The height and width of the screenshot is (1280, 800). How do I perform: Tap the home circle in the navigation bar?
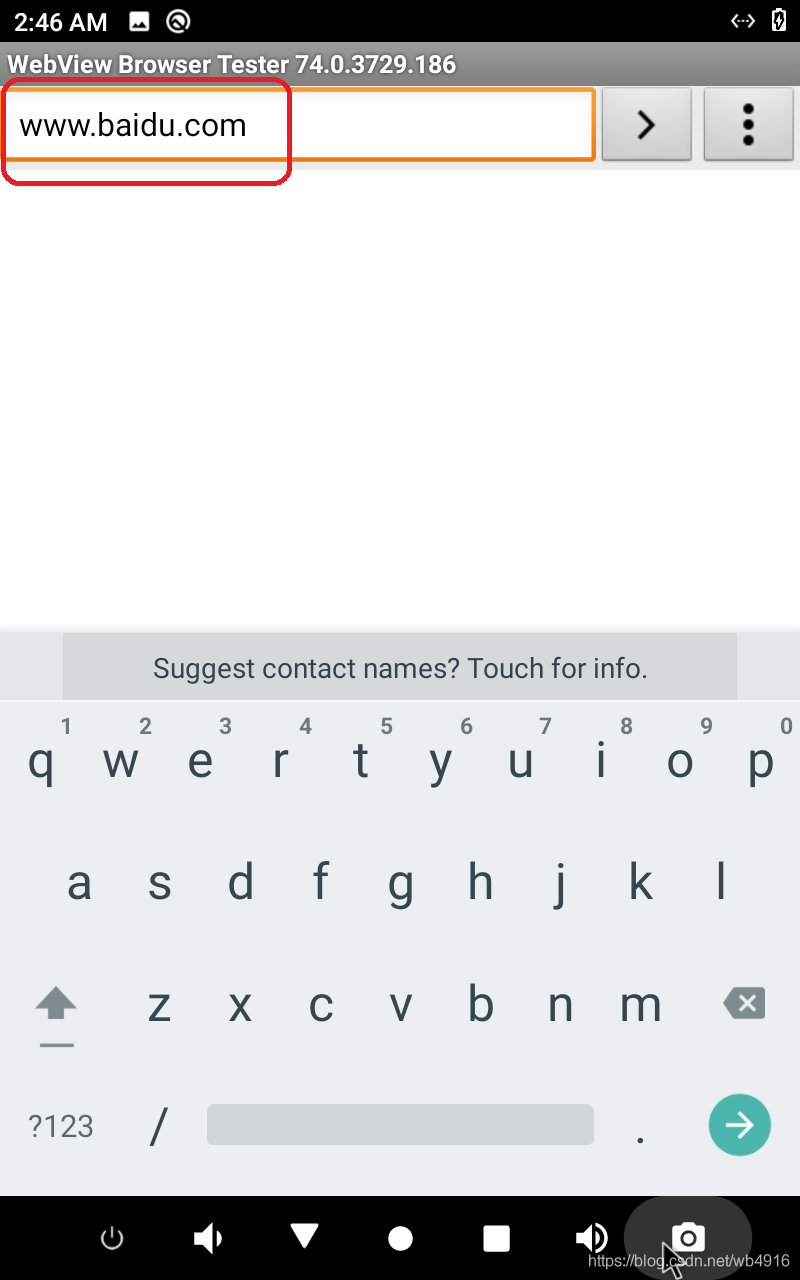(400, 1239)
